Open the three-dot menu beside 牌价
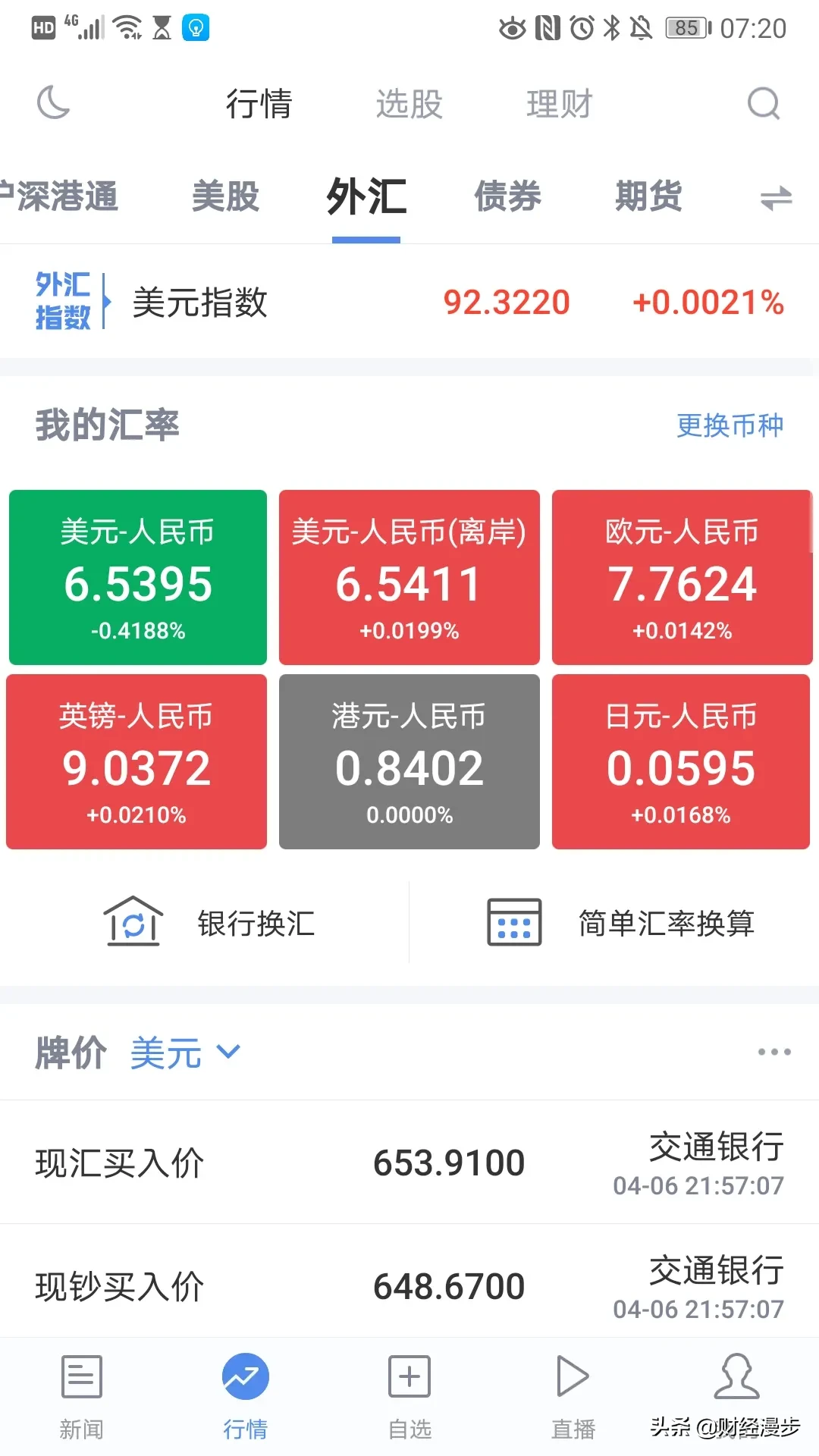819x1456 pixels. coord(774,1053)
